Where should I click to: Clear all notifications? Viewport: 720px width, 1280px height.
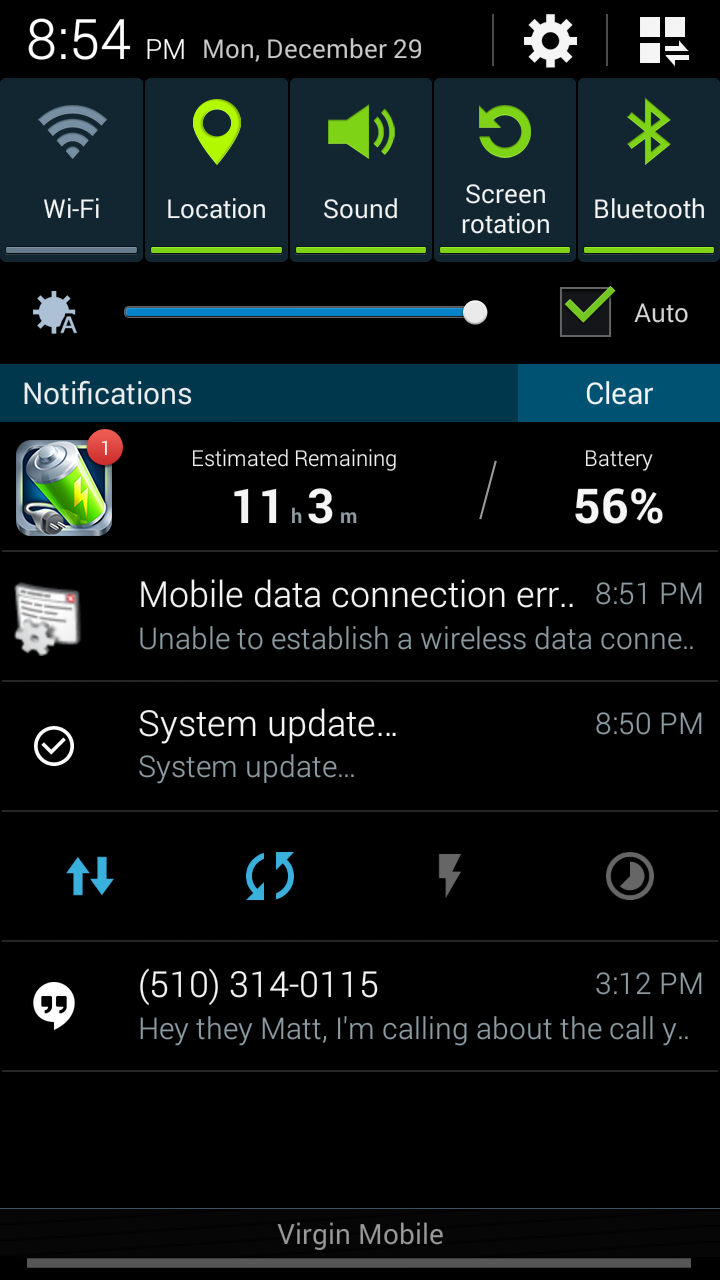[x=619, y=393]
